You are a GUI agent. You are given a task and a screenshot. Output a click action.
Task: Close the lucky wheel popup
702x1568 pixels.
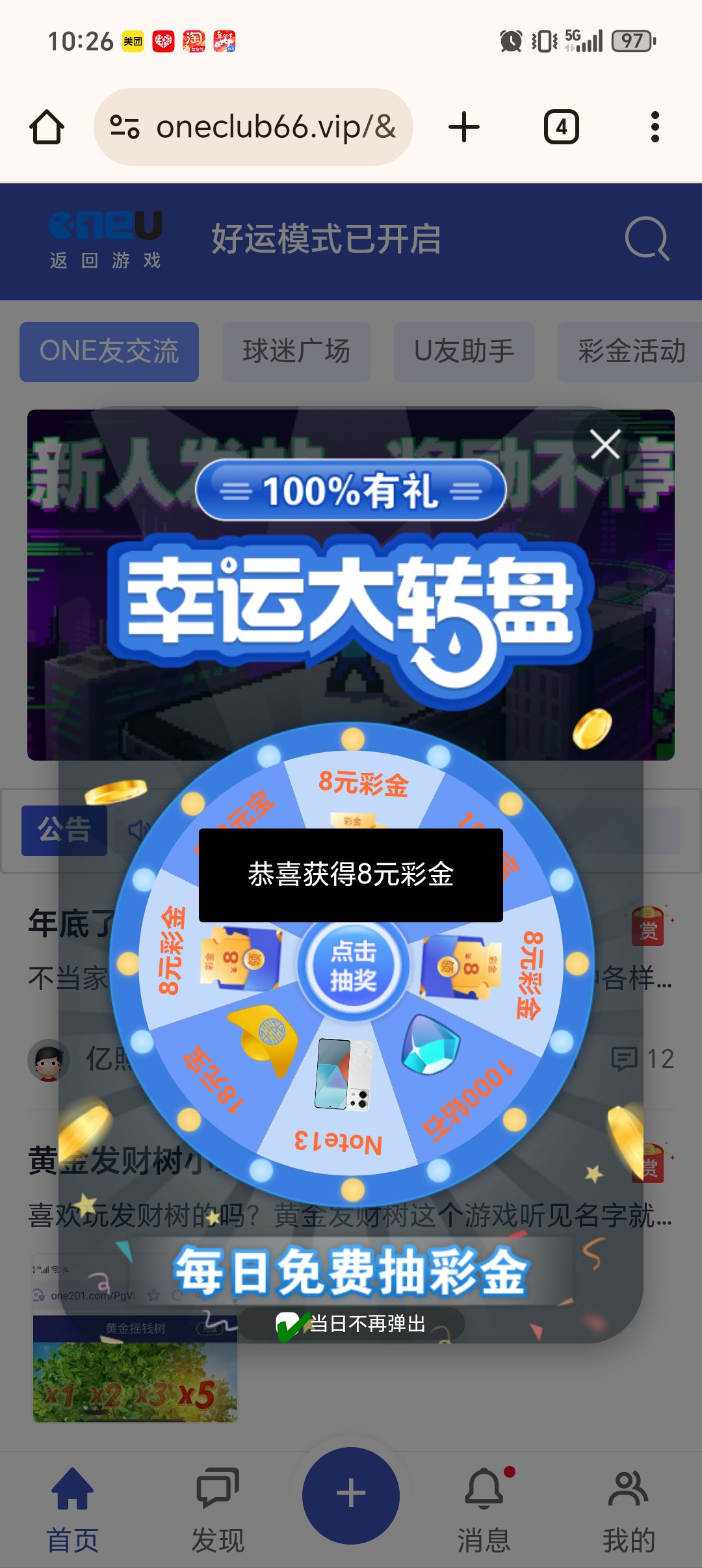pyautogui.click(x=605, y=444)
